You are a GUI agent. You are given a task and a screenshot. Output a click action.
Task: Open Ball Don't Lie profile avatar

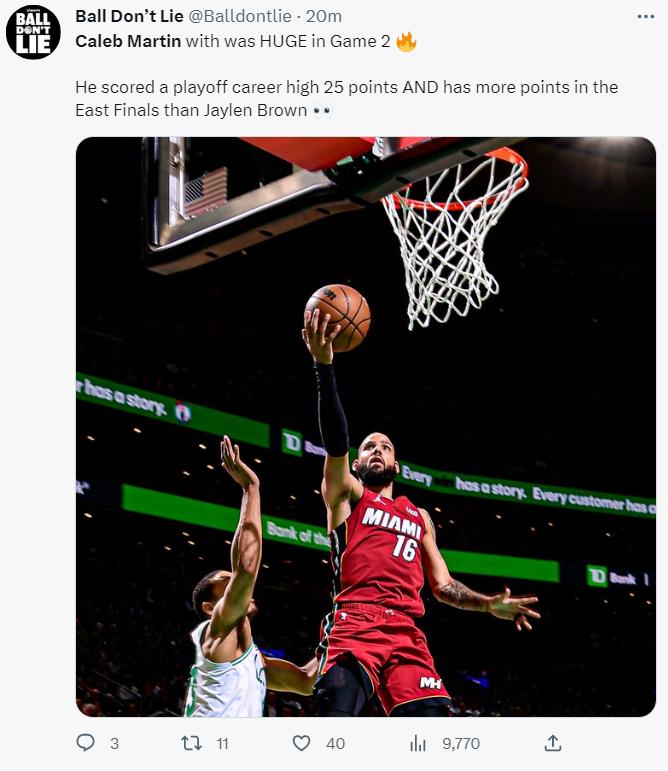coord(33,32)
